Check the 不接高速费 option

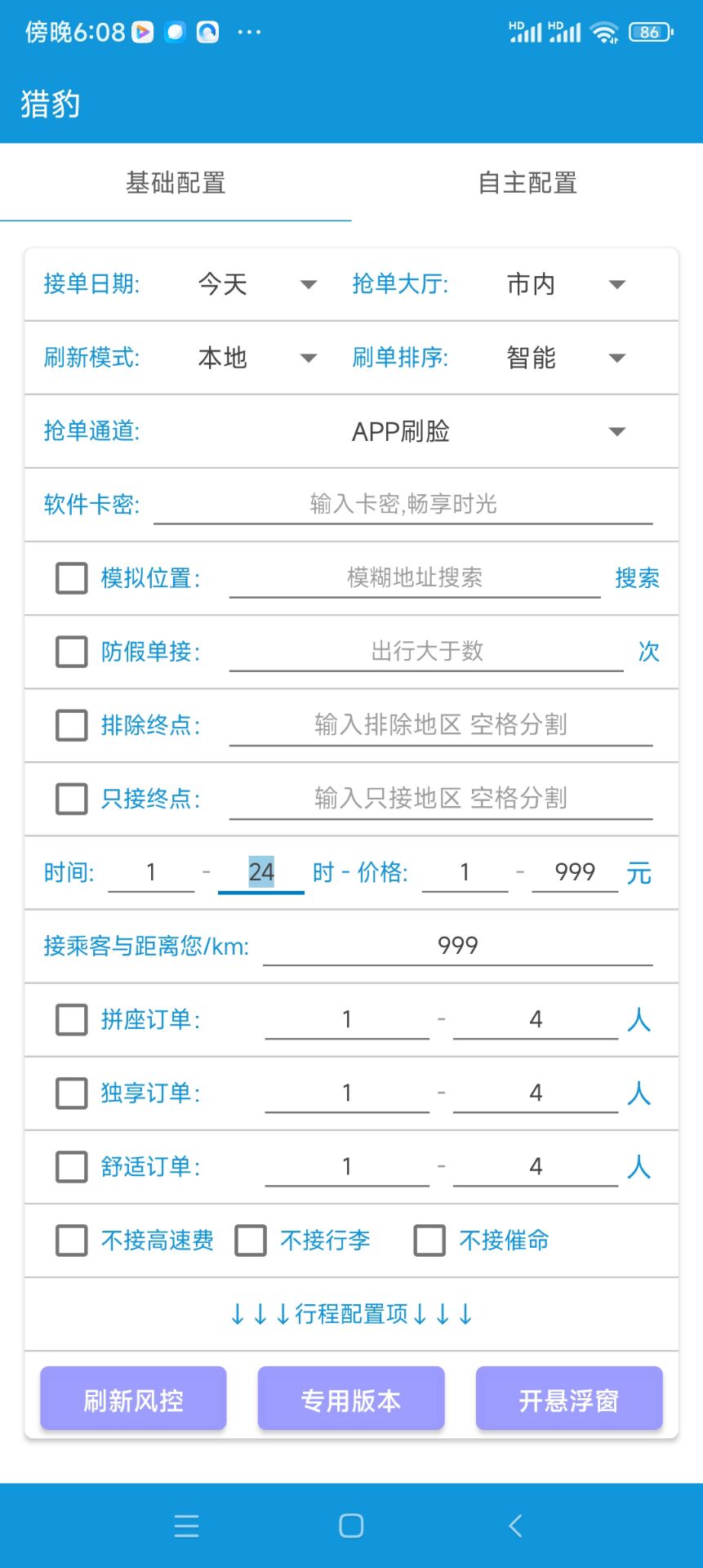[x=72, y=1240]
